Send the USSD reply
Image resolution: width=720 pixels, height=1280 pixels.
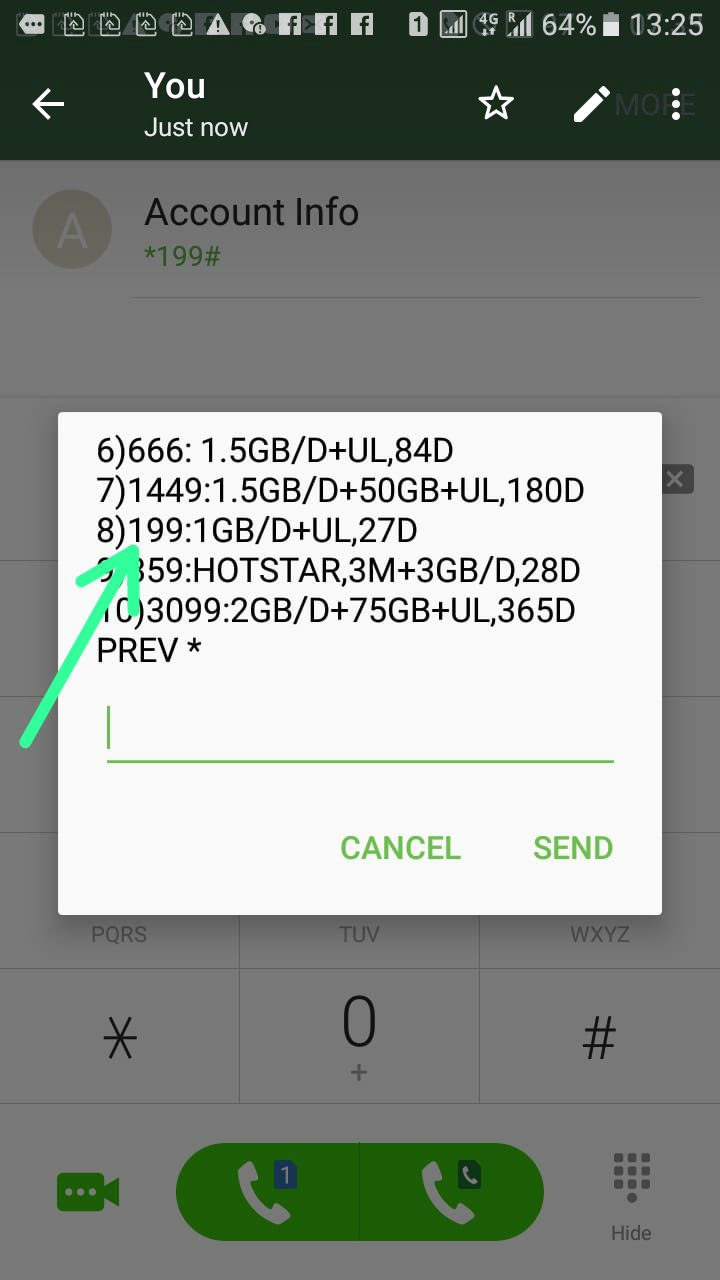573,848
